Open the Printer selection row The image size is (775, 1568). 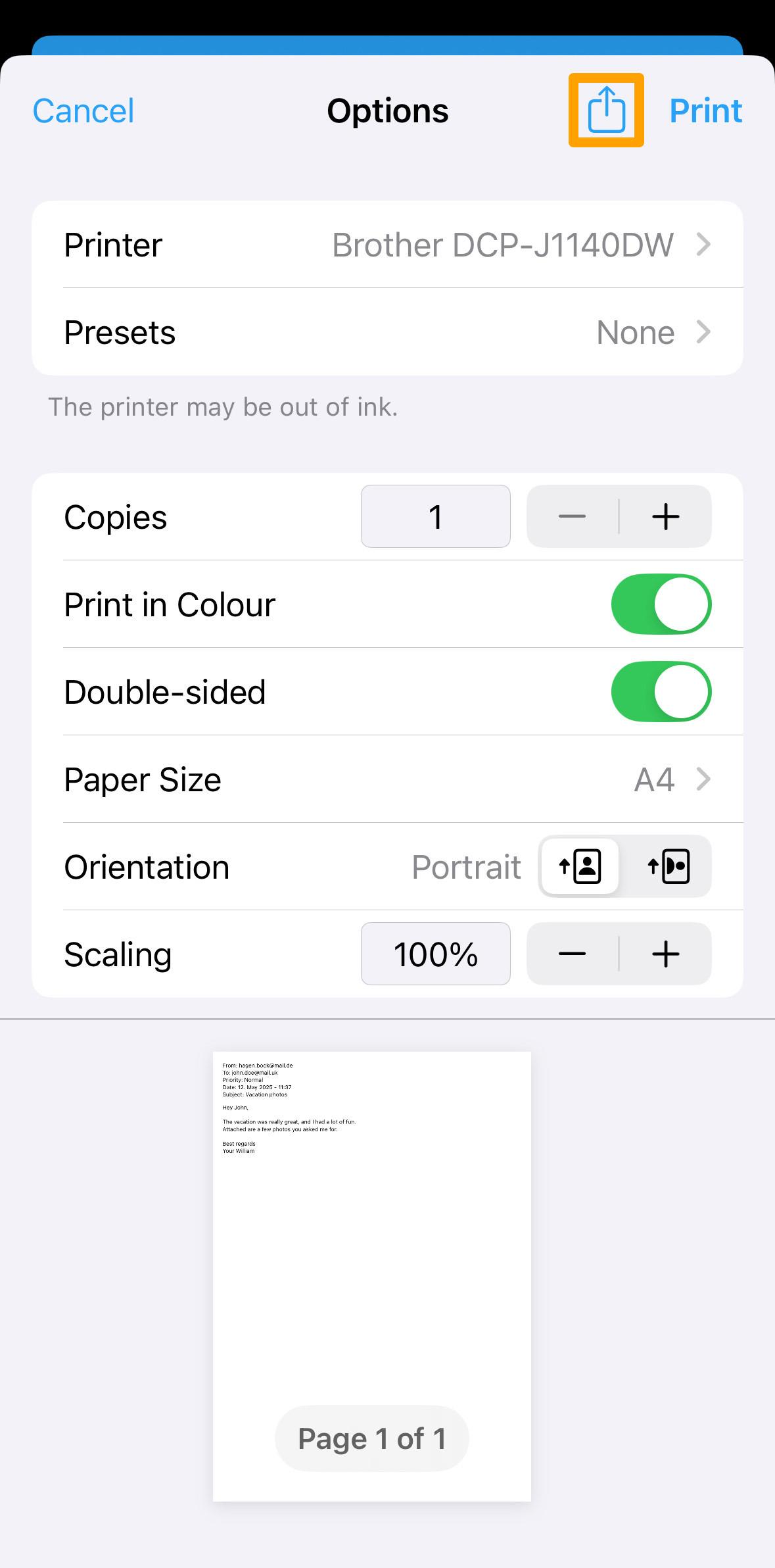387,245
